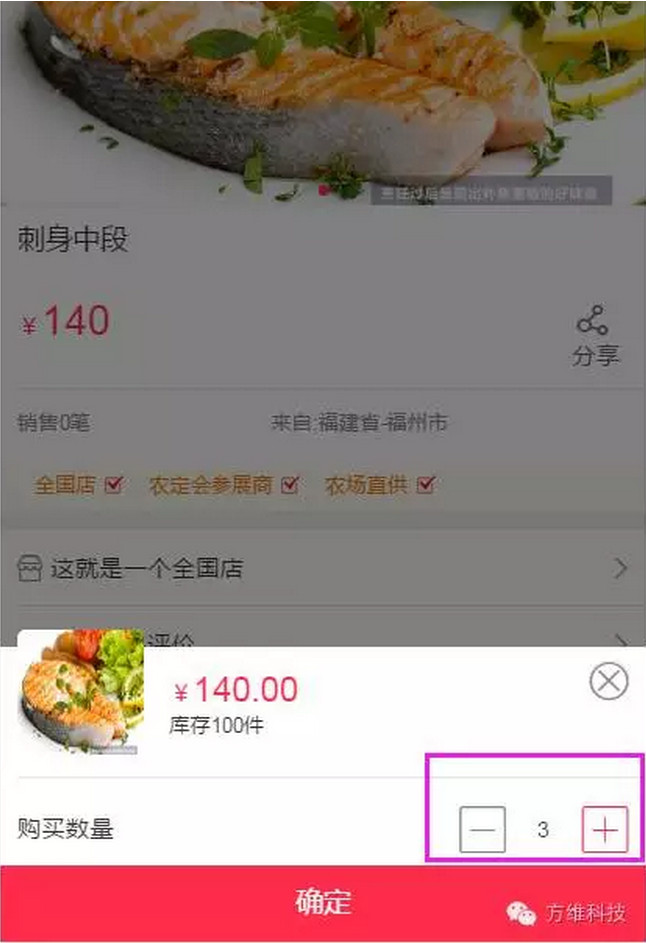Confirm with the 确定 button
646x943 pixels.
[323, 903]
